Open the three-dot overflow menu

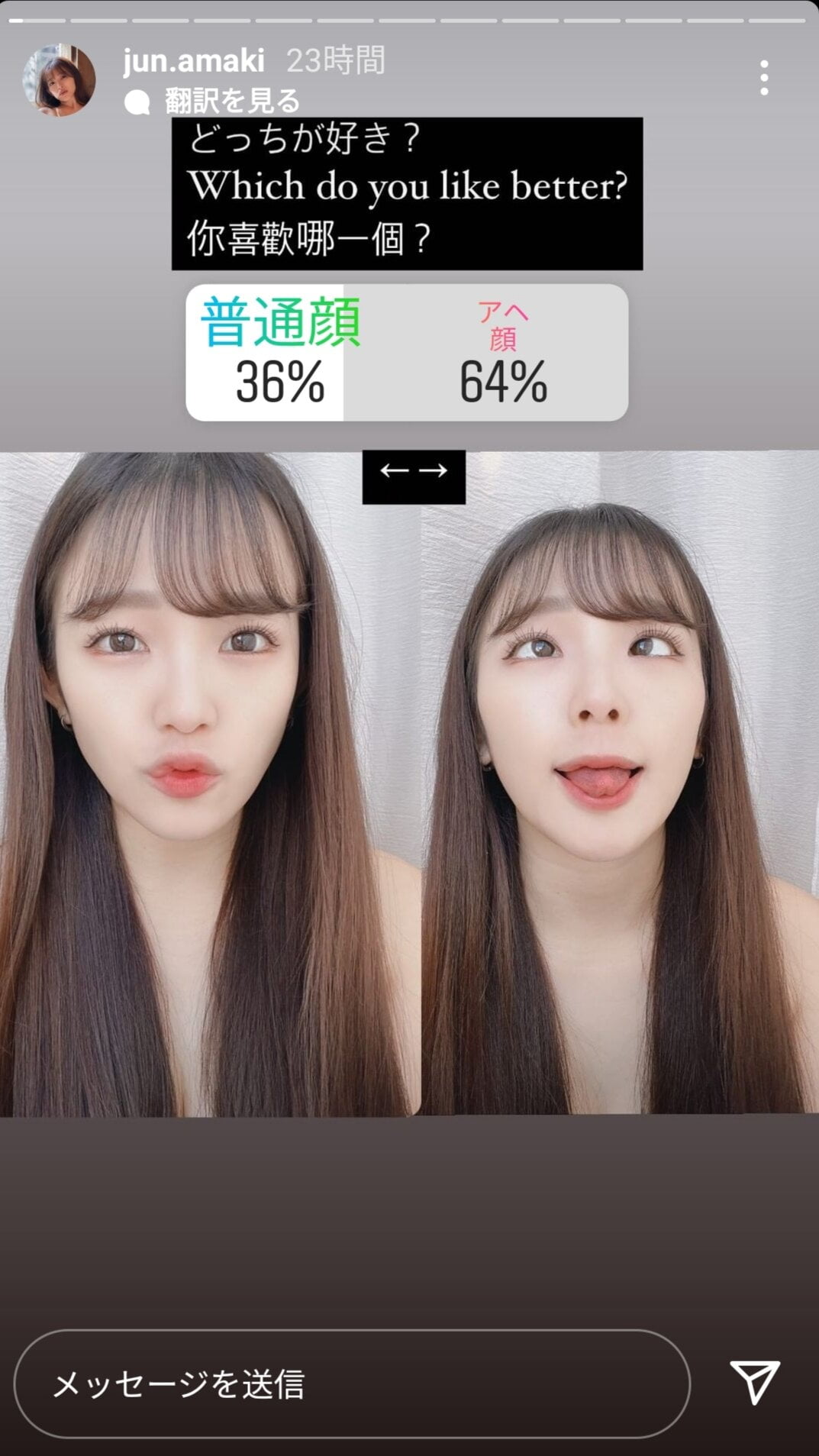point(763,79)
